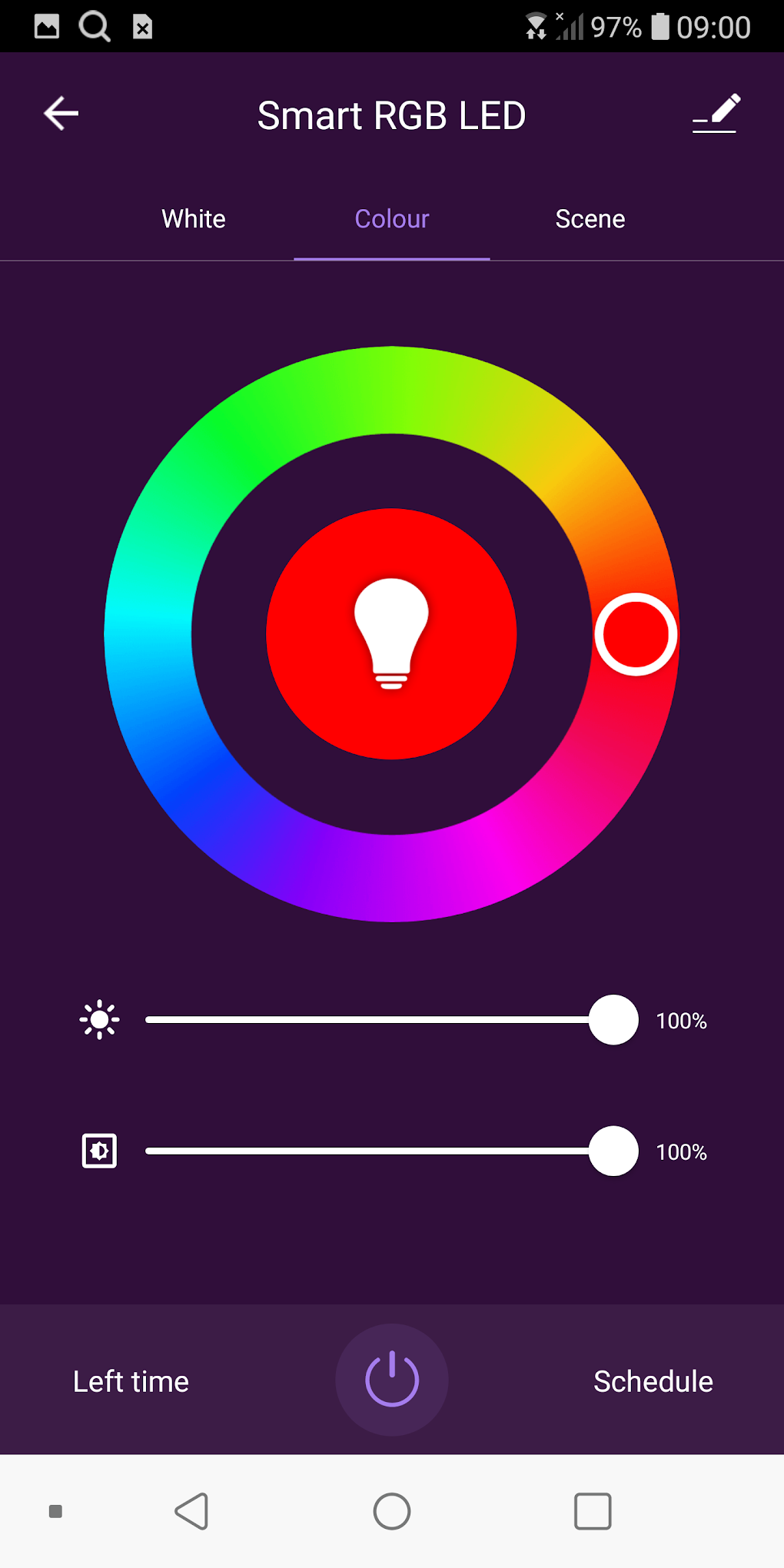Open the device name edit pencil
784x1568 pixels.
[716, 112]
